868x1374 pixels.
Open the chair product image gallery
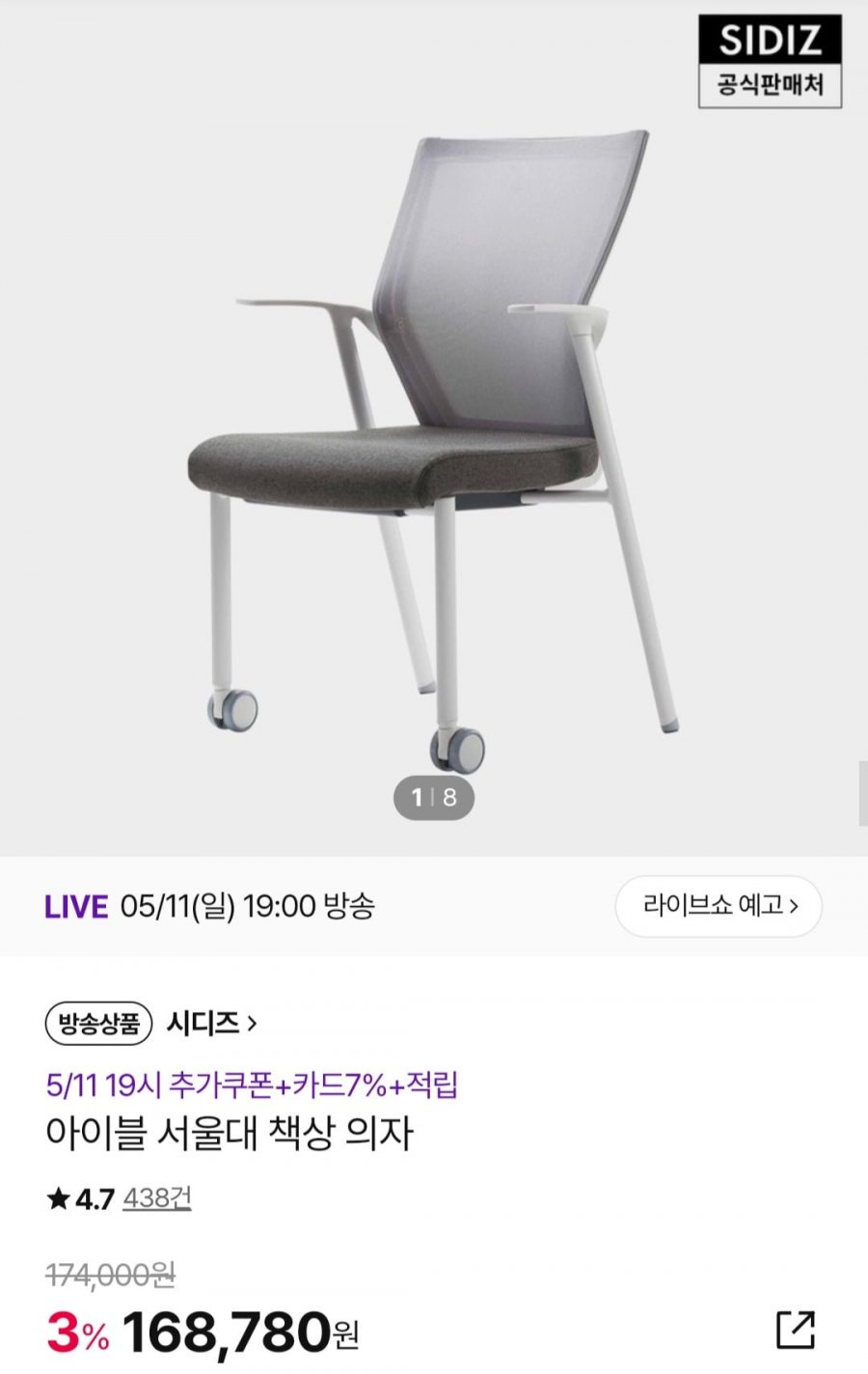434,434
